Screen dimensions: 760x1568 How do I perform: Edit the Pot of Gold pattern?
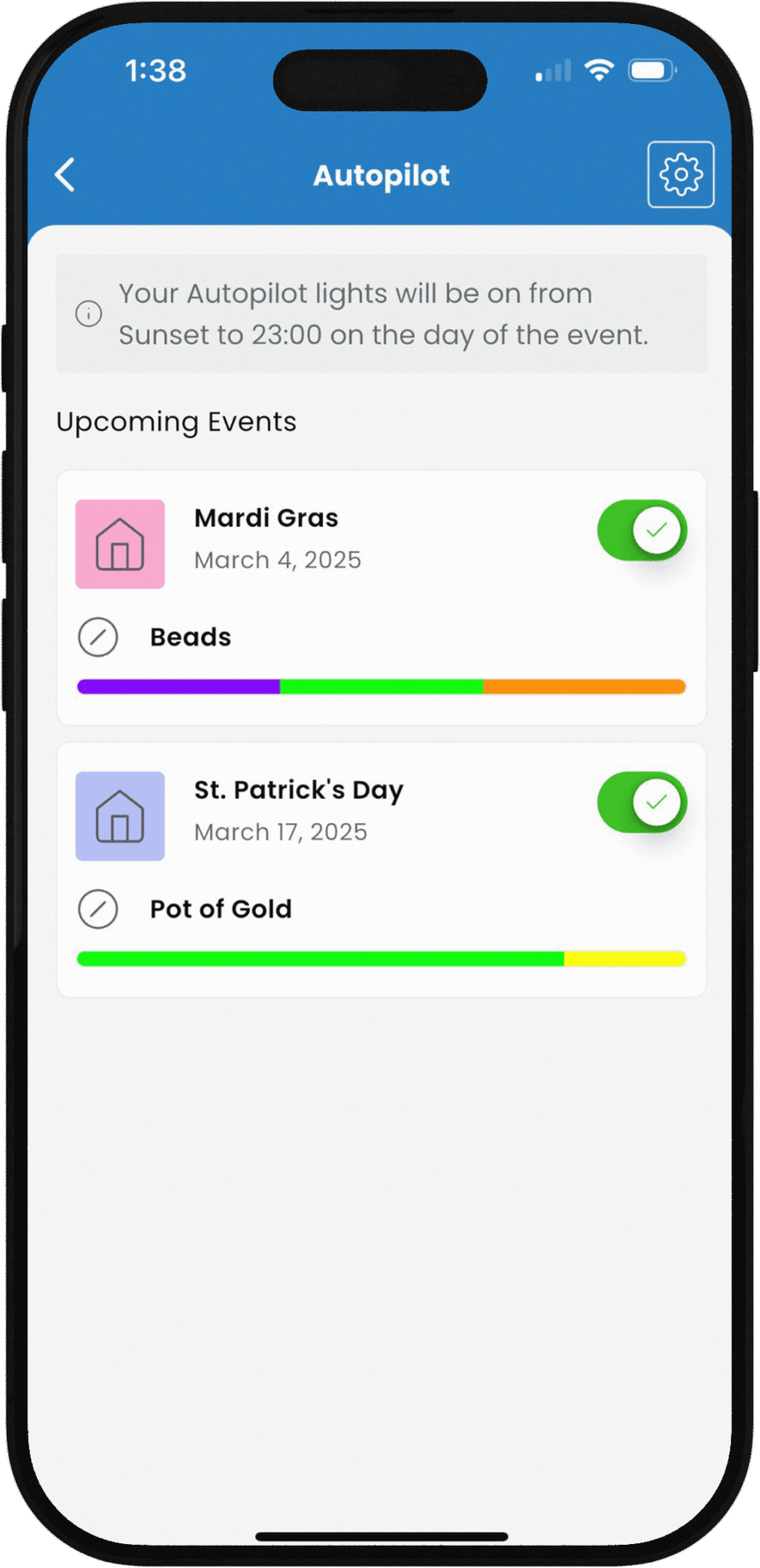coord(98,909)
